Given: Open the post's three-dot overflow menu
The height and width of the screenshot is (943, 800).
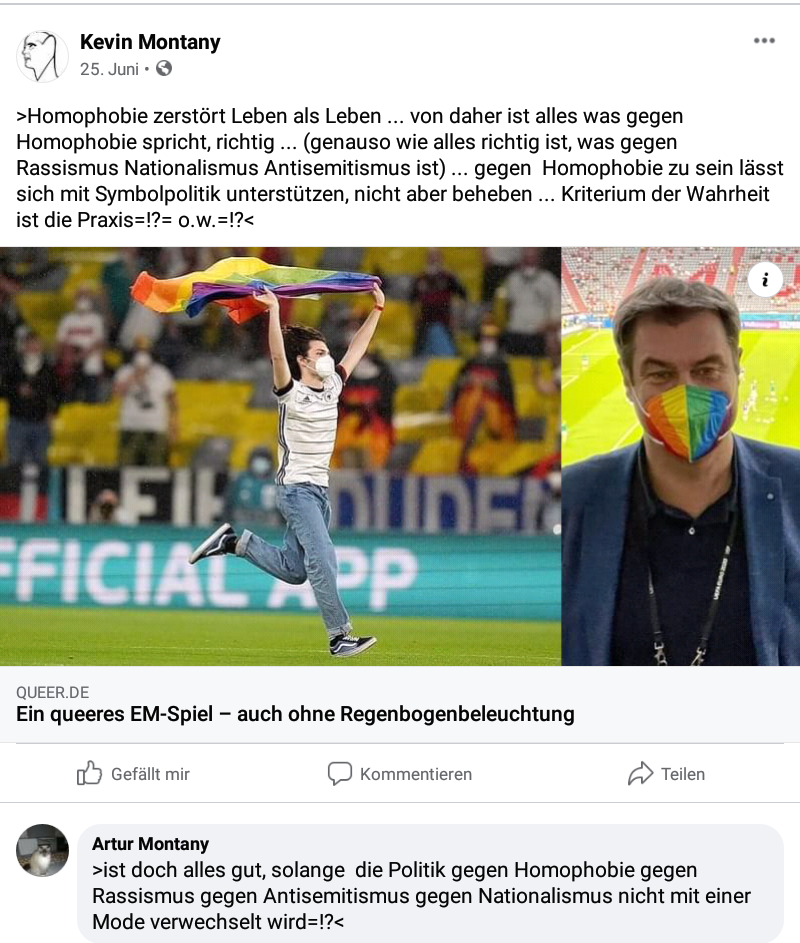Looking at the screenshot, I should [764, 41].
